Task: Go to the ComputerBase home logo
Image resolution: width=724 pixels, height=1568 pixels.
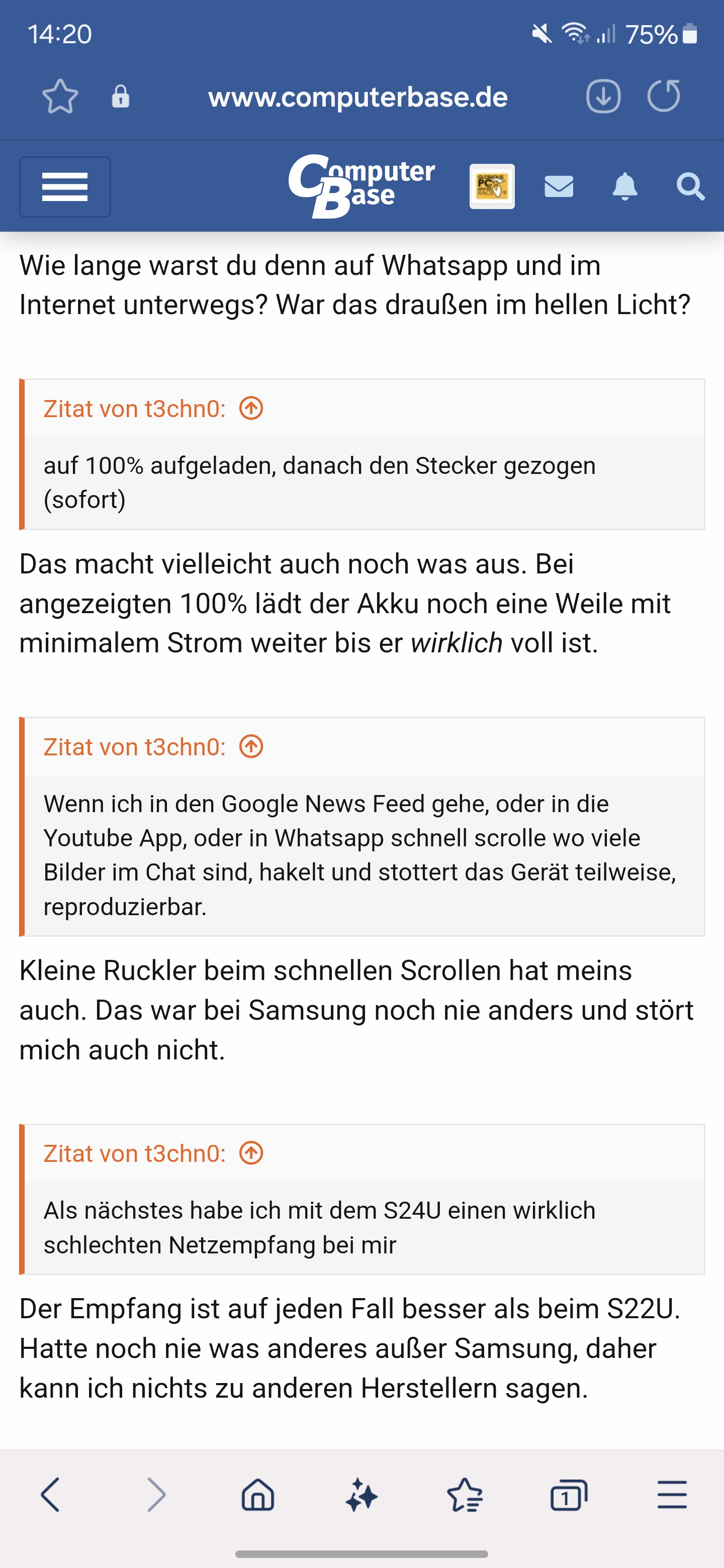Action: pyautogui.click(x=361, y=186)
